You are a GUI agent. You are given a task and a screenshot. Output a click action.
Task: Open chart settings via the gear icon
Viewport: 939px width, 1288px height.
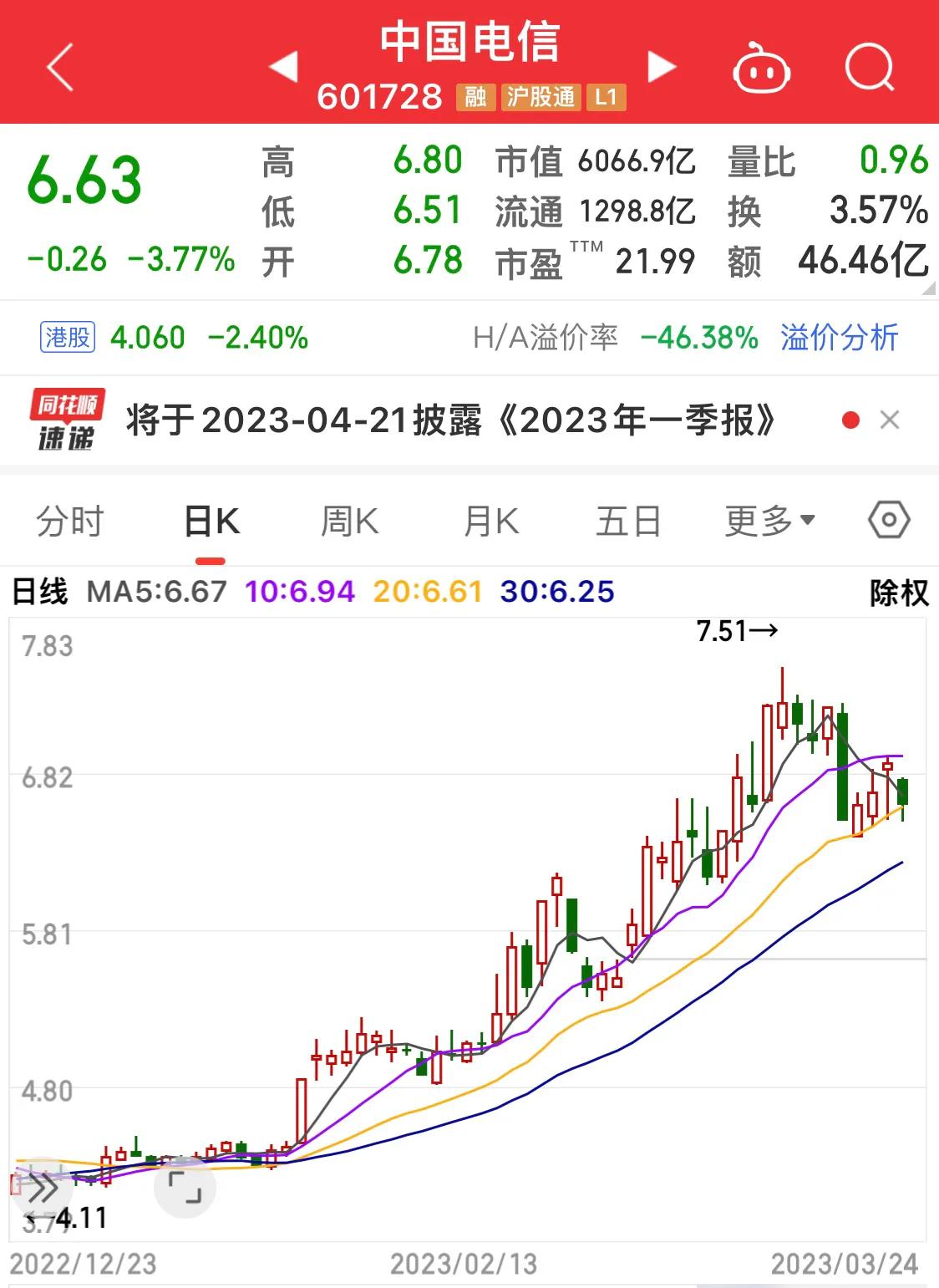click(888, 519)
